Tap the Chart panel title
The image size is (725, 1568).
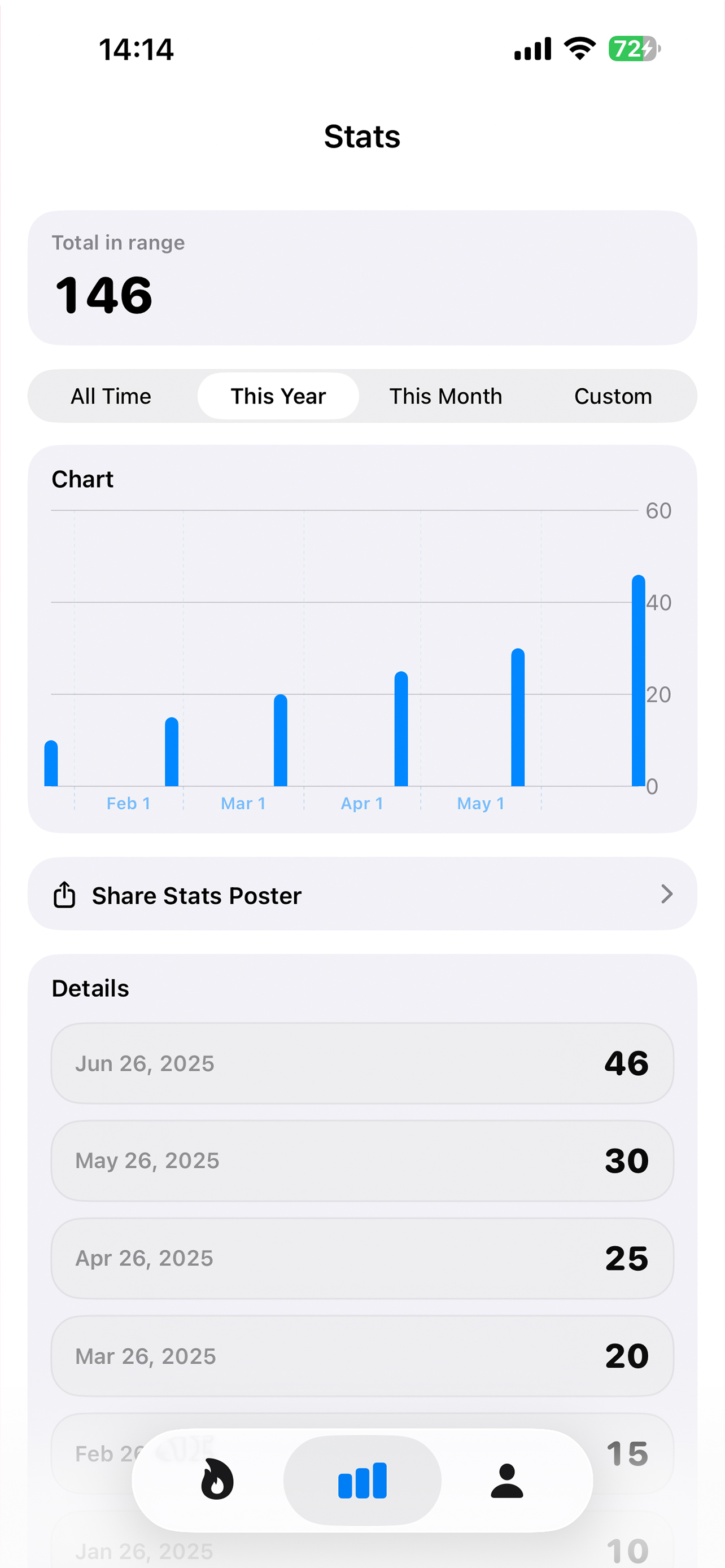(x=82, y=479)
